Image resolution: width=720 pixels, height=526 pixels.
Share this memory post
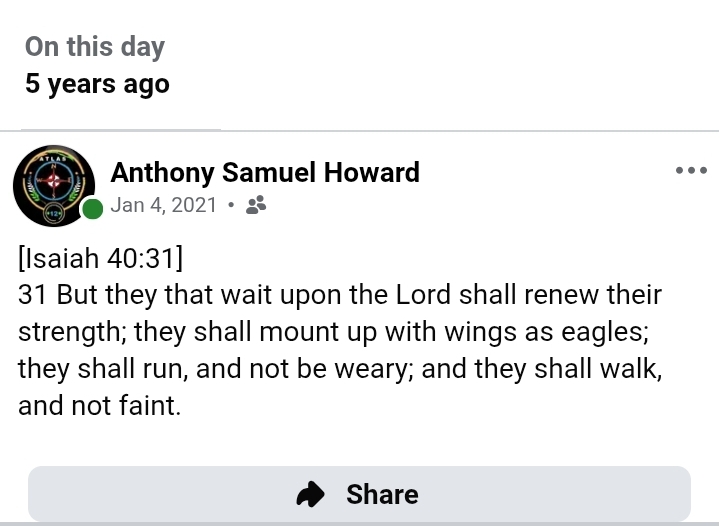click(x=359, y=494)
